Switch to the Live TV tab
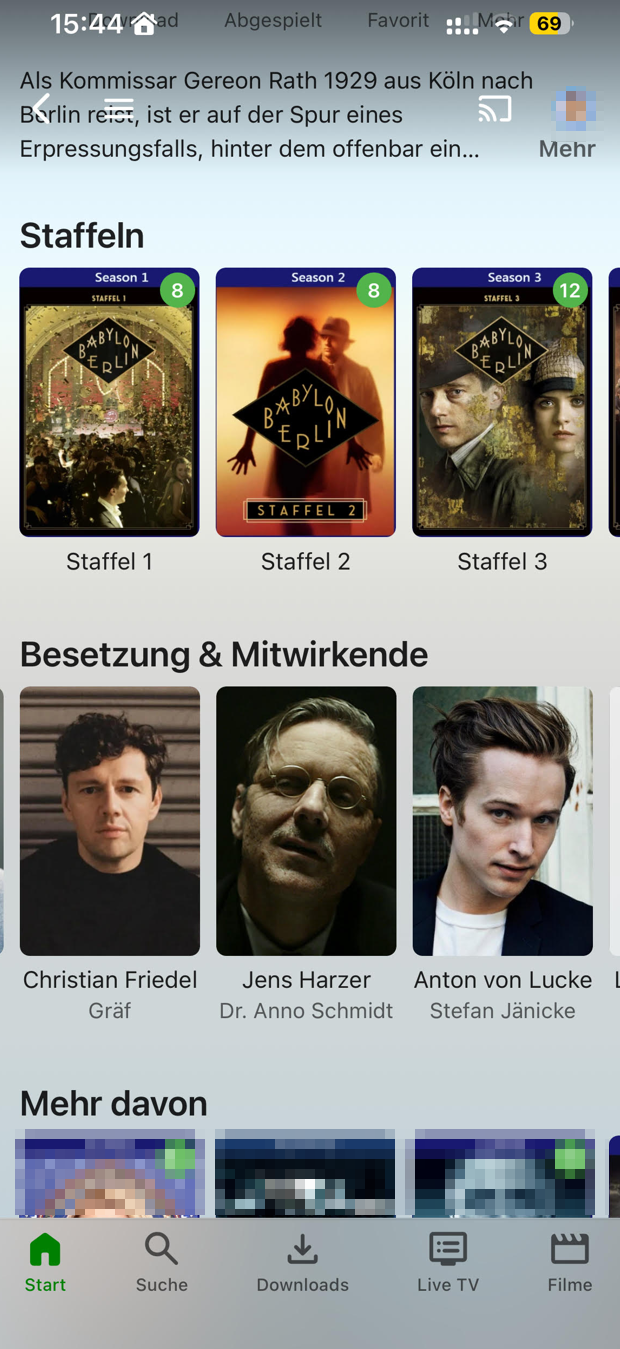This screenshot has height=1349, width=620. [448, 1264]
